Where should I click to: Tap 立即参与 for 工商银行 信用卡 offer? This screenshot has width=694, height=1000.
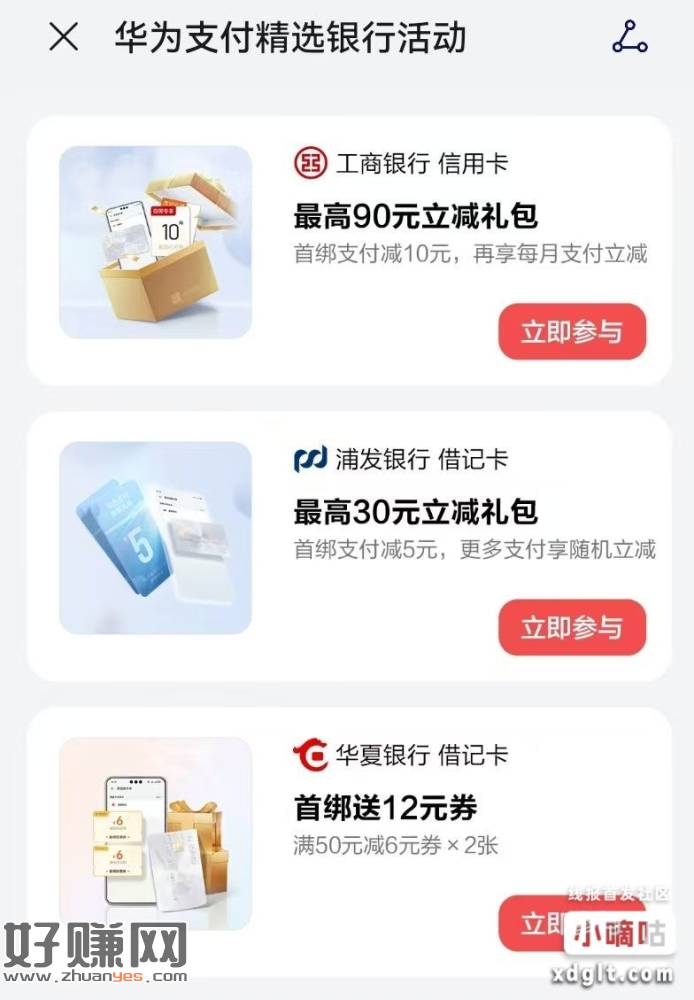[x=572, y=332]
